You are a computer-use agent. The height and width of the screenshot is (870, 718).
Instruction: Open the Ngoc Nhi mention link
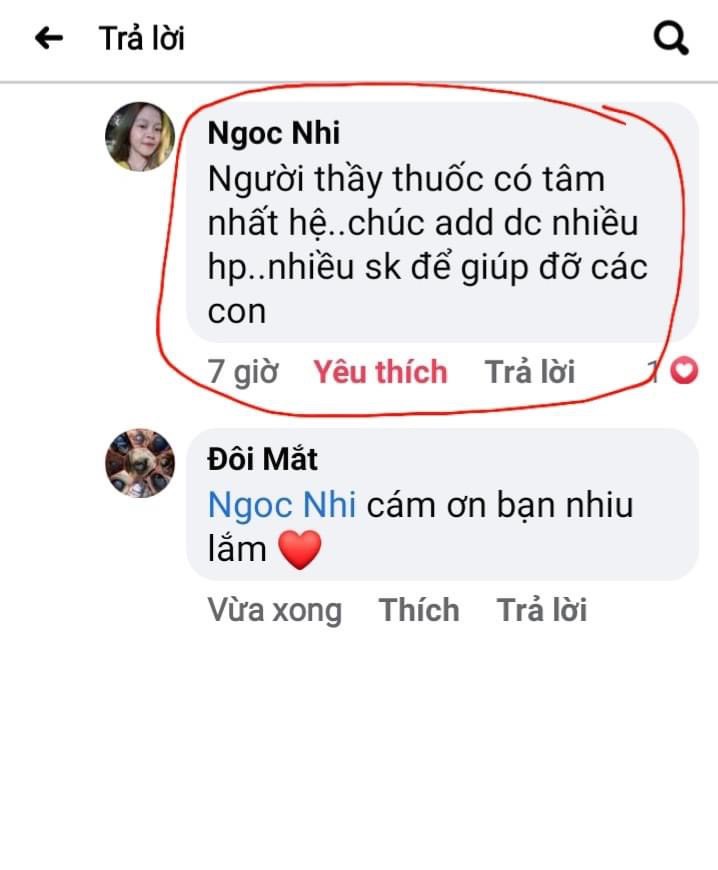point(282,506)
